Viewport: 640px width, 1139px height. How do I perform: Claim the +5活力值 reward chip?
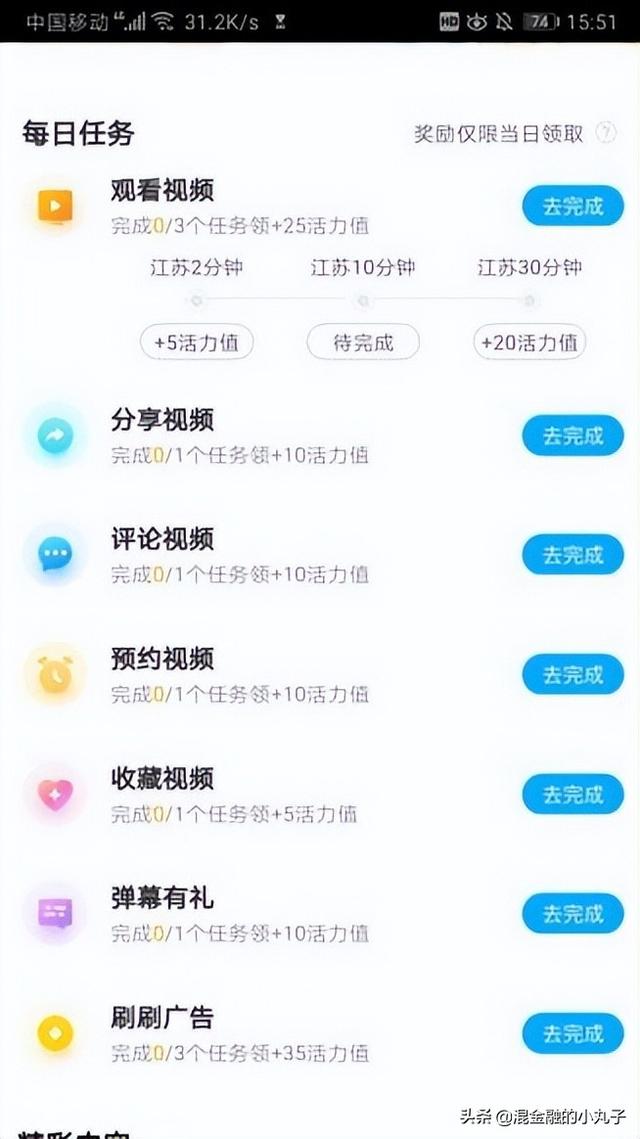point(196,342)
